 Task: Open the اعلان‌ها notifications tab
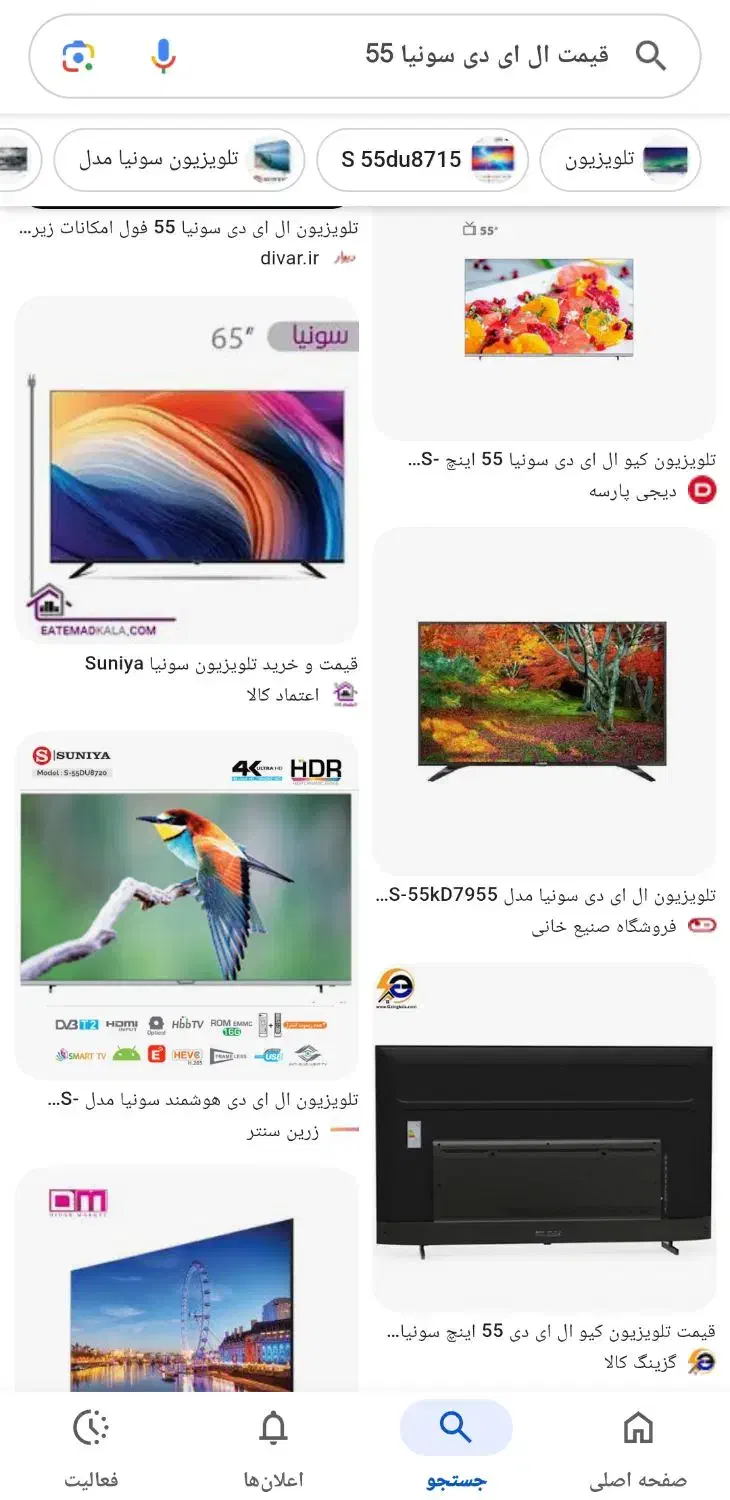[273, 1445]
